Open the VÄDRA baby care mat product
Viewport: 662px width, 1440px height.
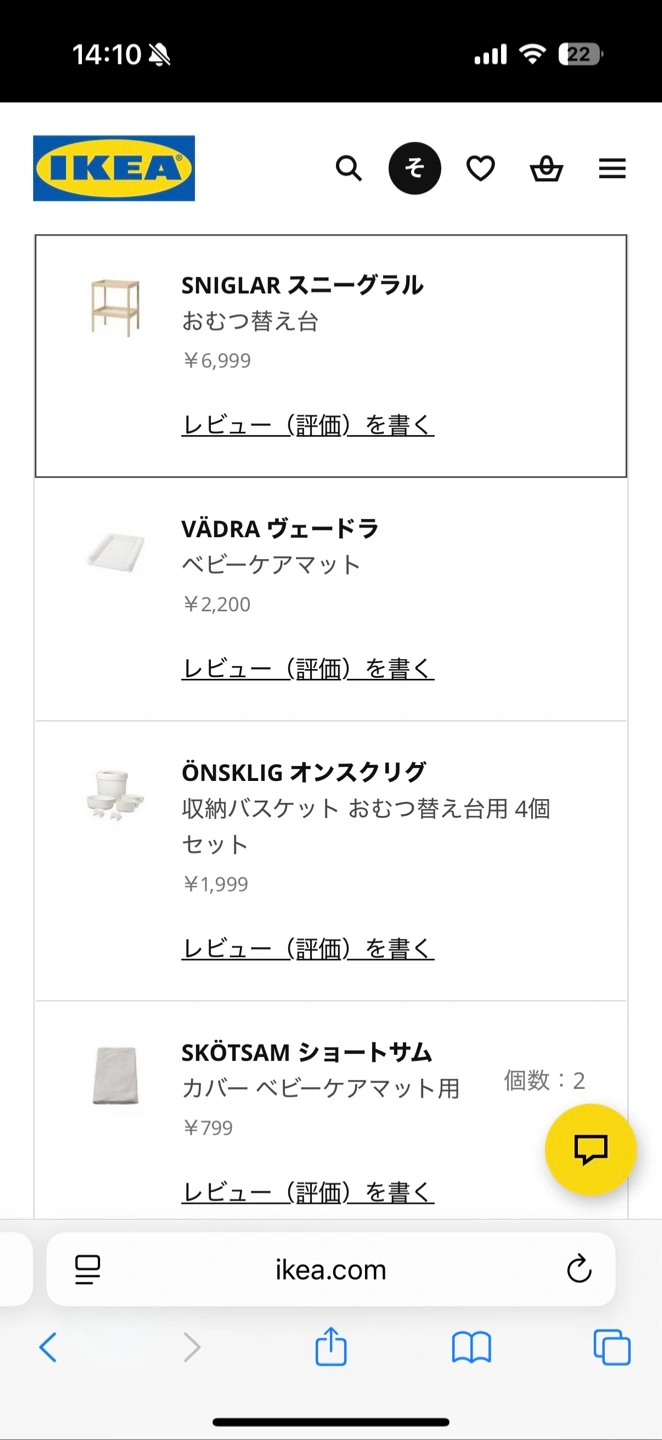(280, 528)
